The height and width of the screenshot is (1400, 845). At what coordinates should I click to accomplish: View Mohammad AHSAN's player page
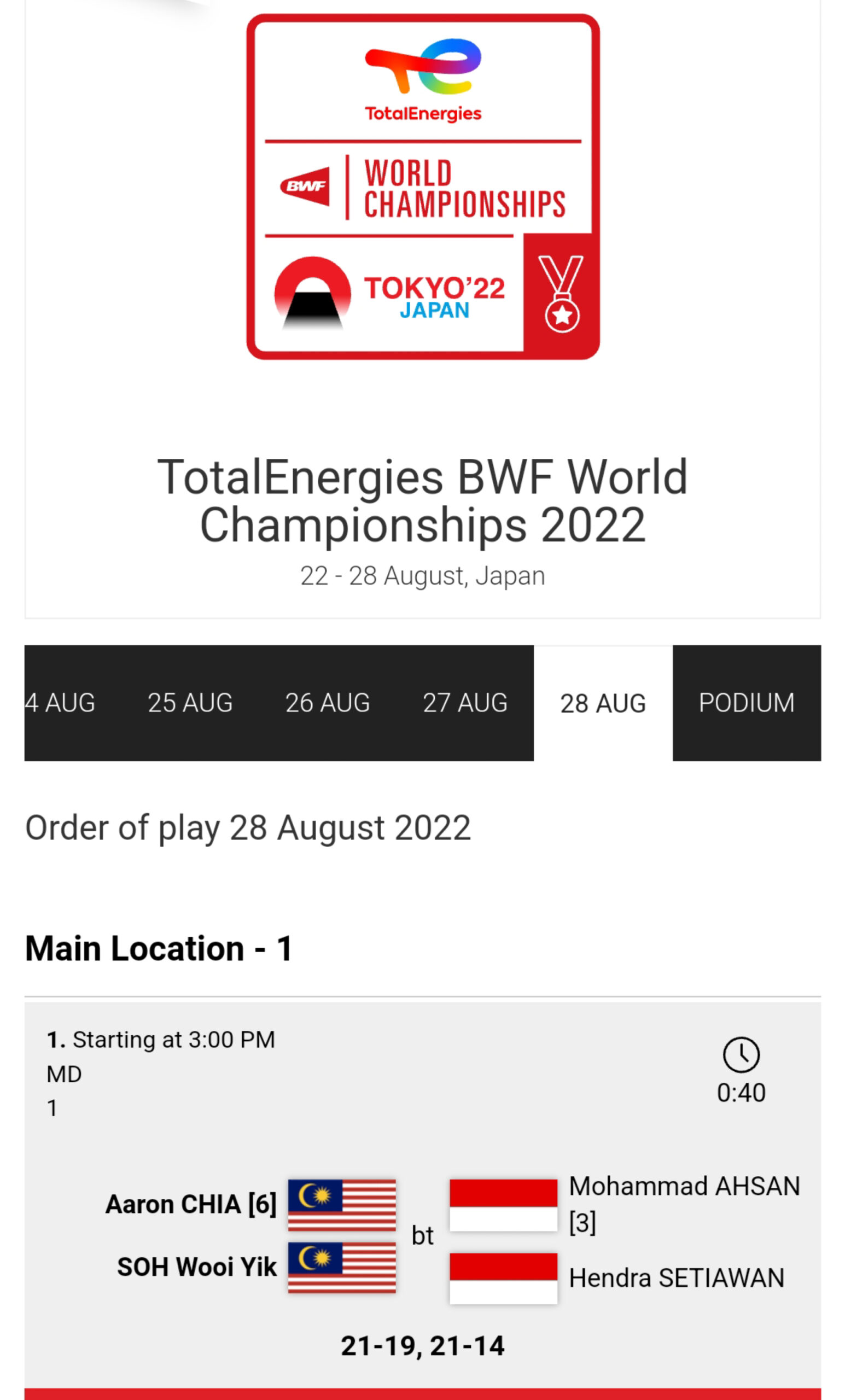pos(684,1186)
